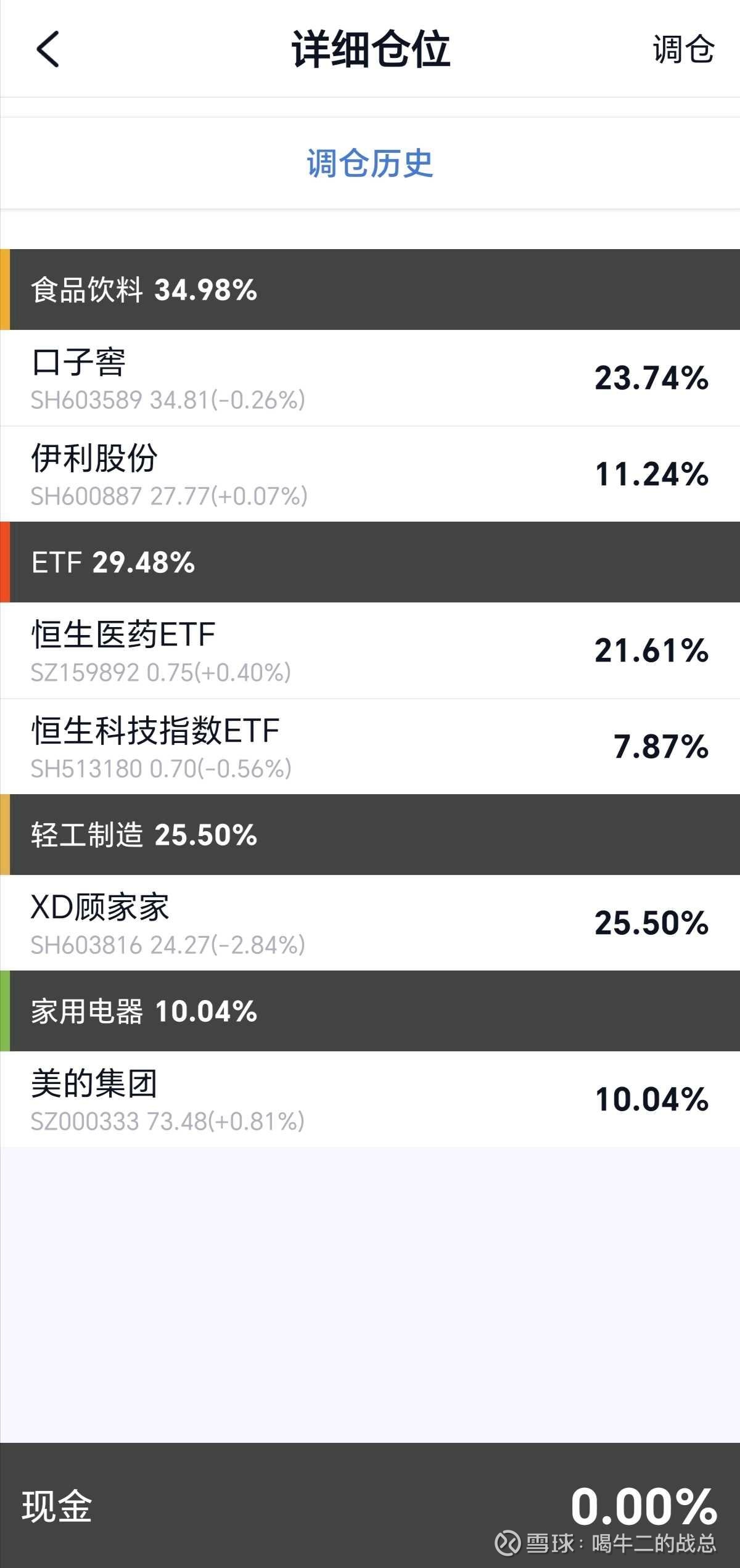Tap the 调仓 button in the header
The image size is (740, 1568).
click(x=683, y=49)
